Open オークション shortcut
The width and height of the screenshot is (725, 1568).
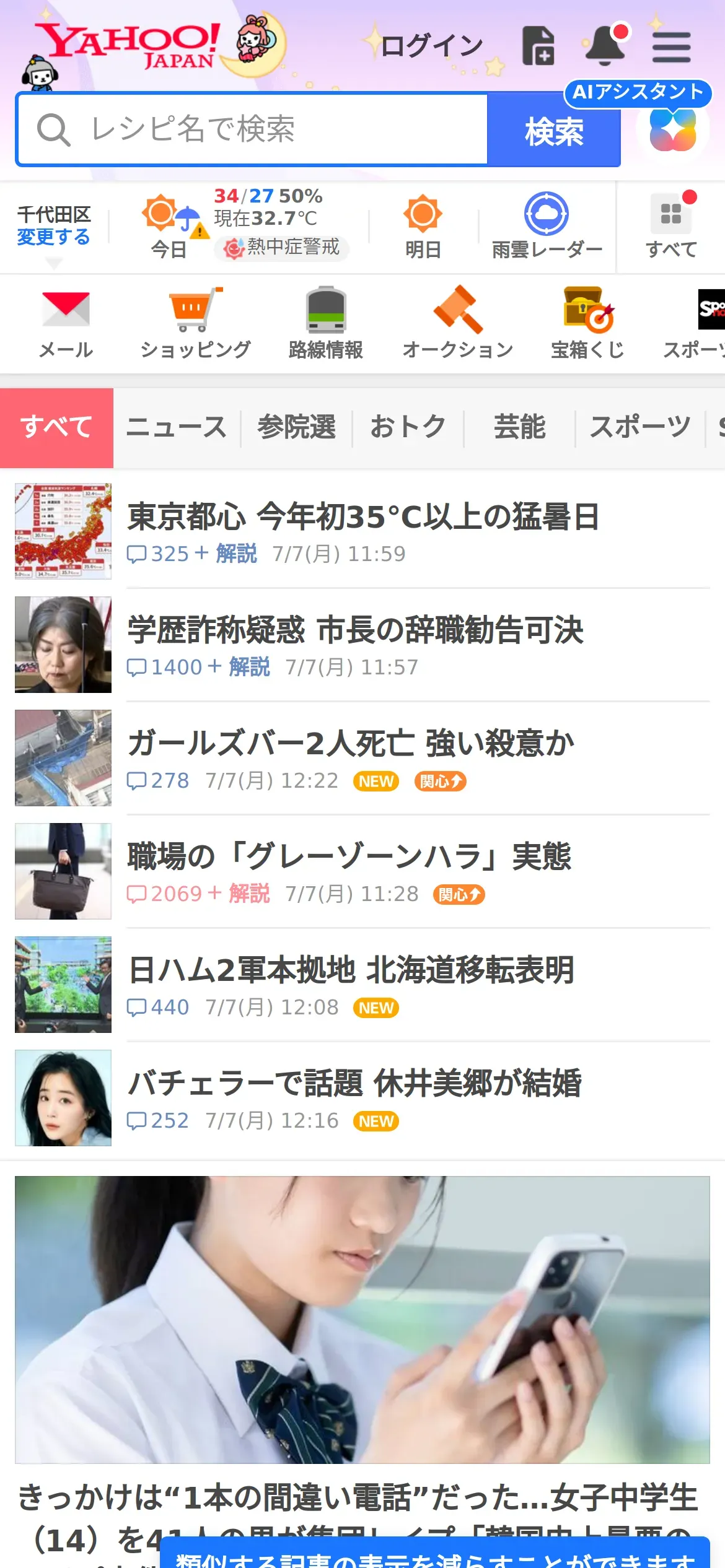click(458, 323)
